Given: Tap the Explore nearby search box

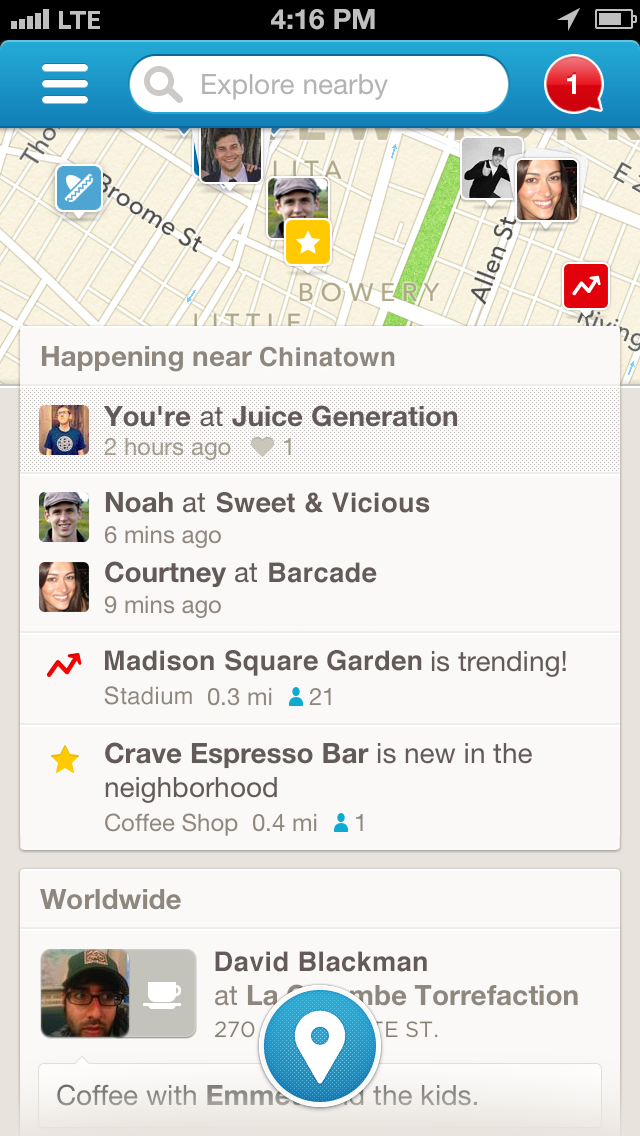Looking at the screenshot, I should click(x=318, y=84).
